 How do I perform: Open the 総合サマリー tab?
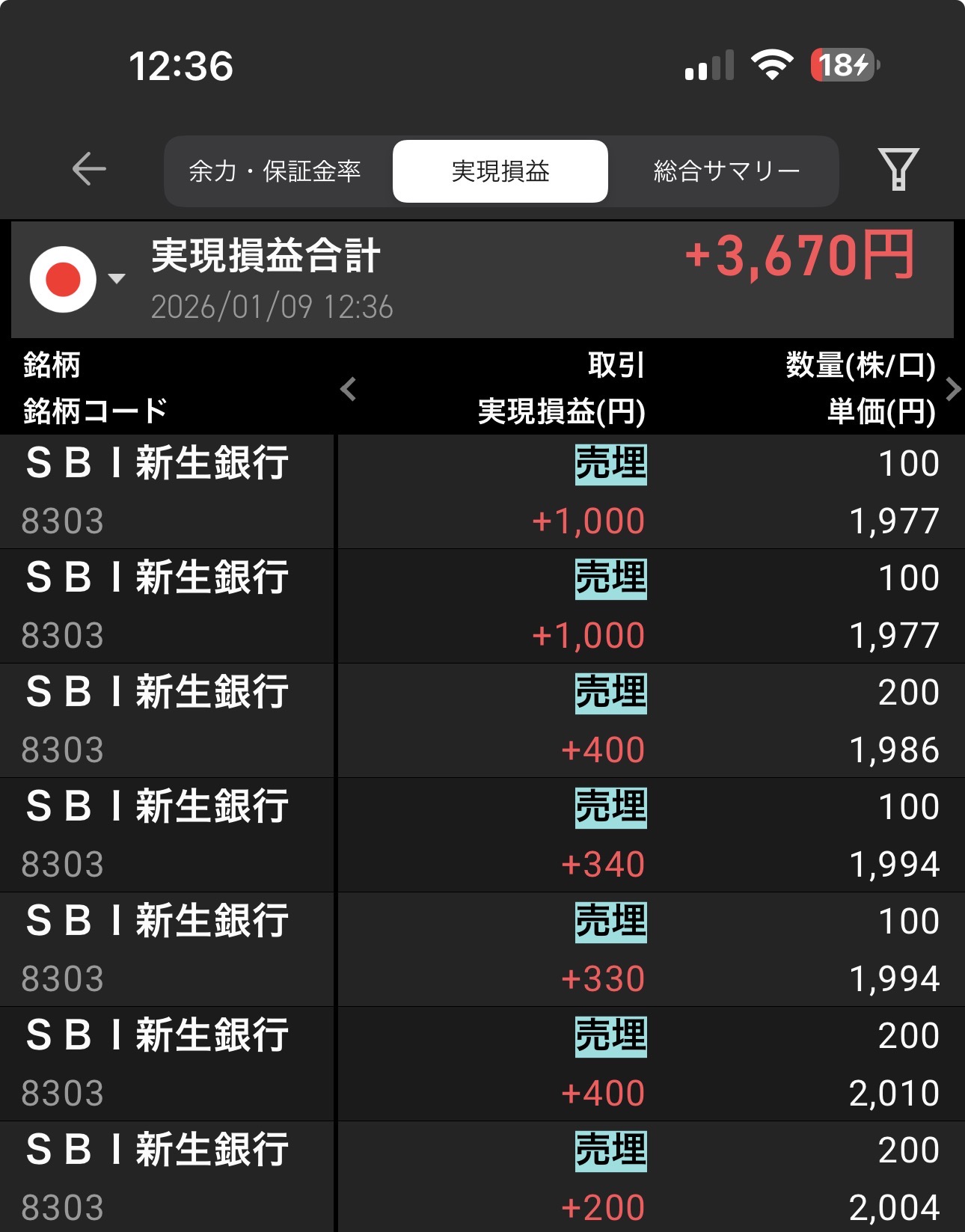click(x=726, y=171)
